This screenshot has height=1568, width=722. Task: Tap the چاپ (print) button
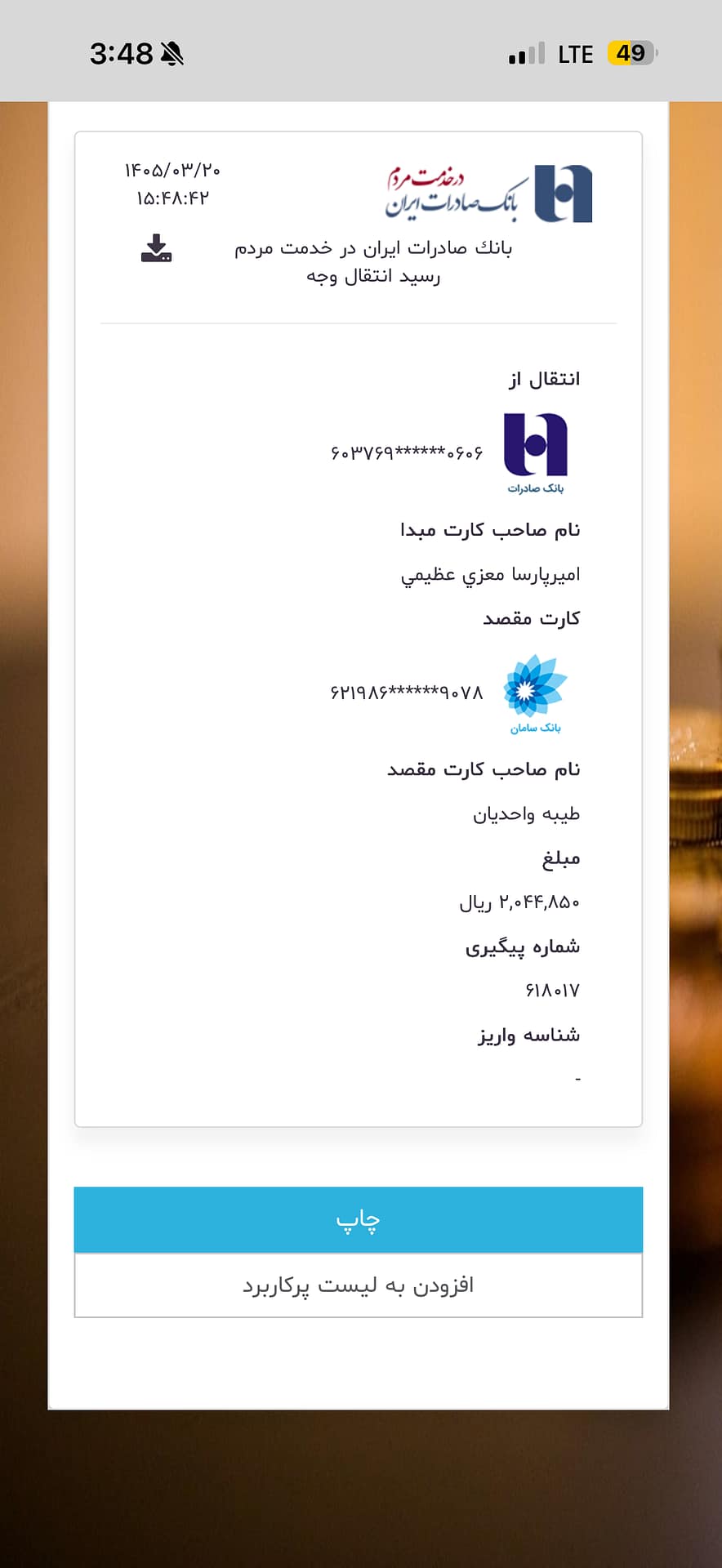tap(359, 1219)
